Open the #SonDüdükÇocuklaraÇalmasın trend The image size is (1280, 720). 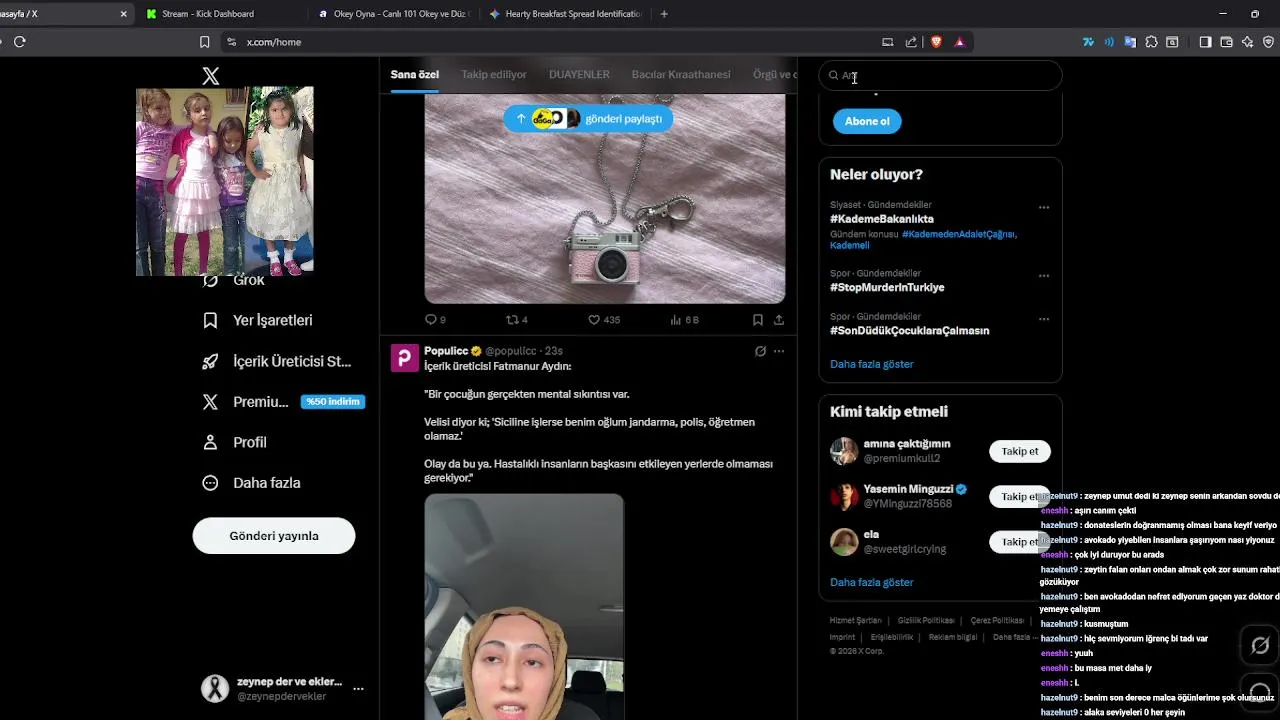[x=909, y=331]
